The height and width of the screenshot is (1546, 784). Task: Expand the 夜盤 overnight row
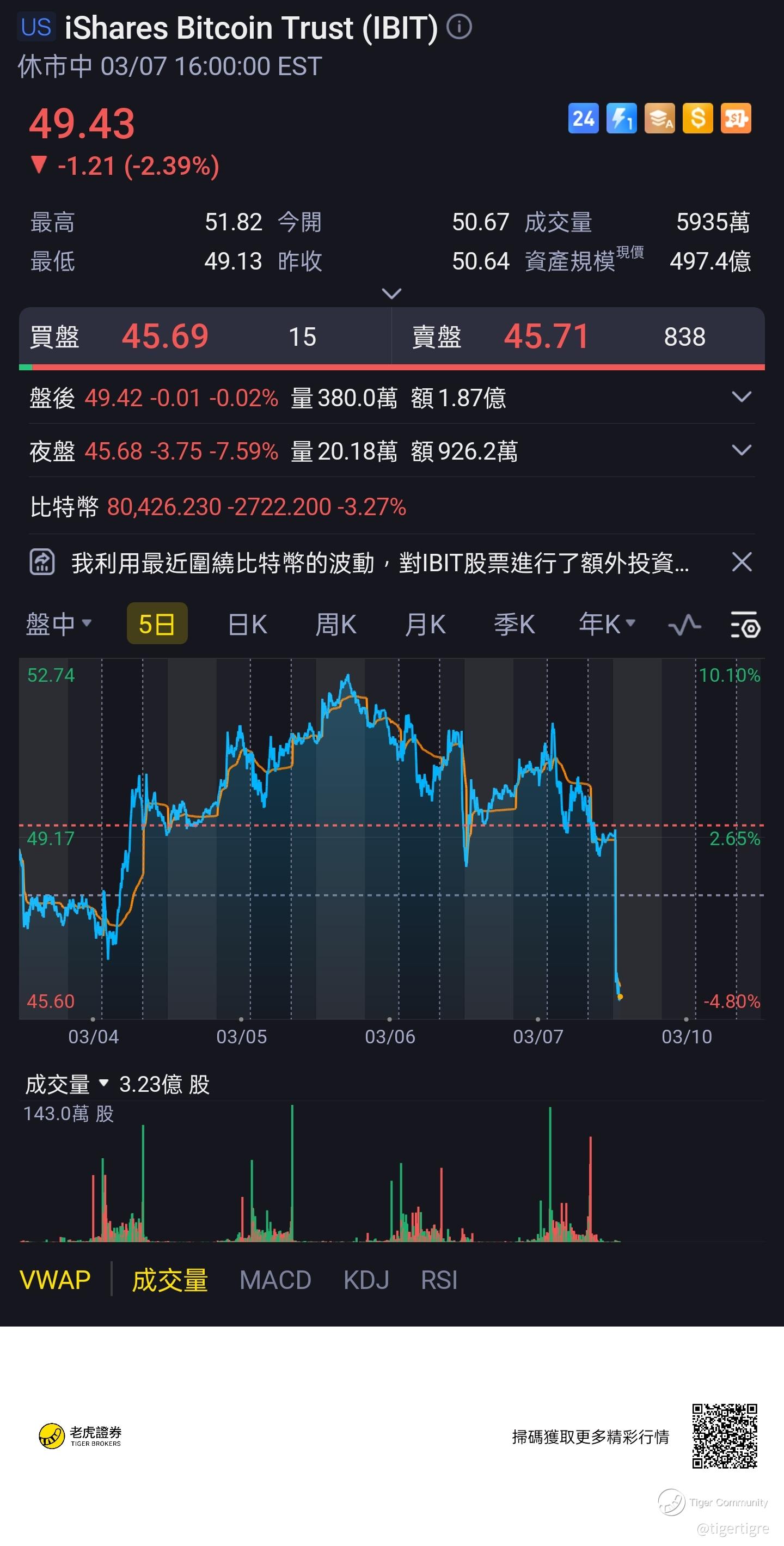(x=391, y=451)
